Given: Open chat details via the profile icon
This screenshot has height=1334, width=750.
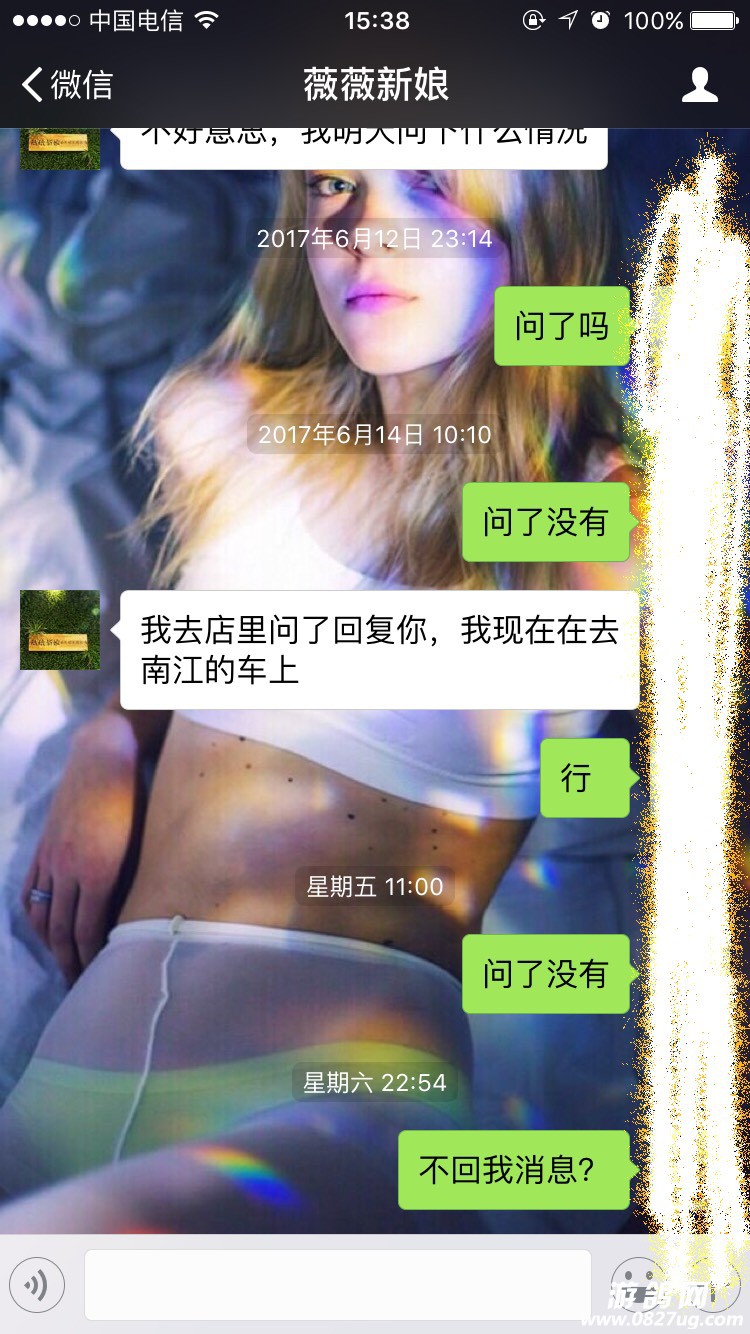Looking at the screenshot, I should pos(699,85).
